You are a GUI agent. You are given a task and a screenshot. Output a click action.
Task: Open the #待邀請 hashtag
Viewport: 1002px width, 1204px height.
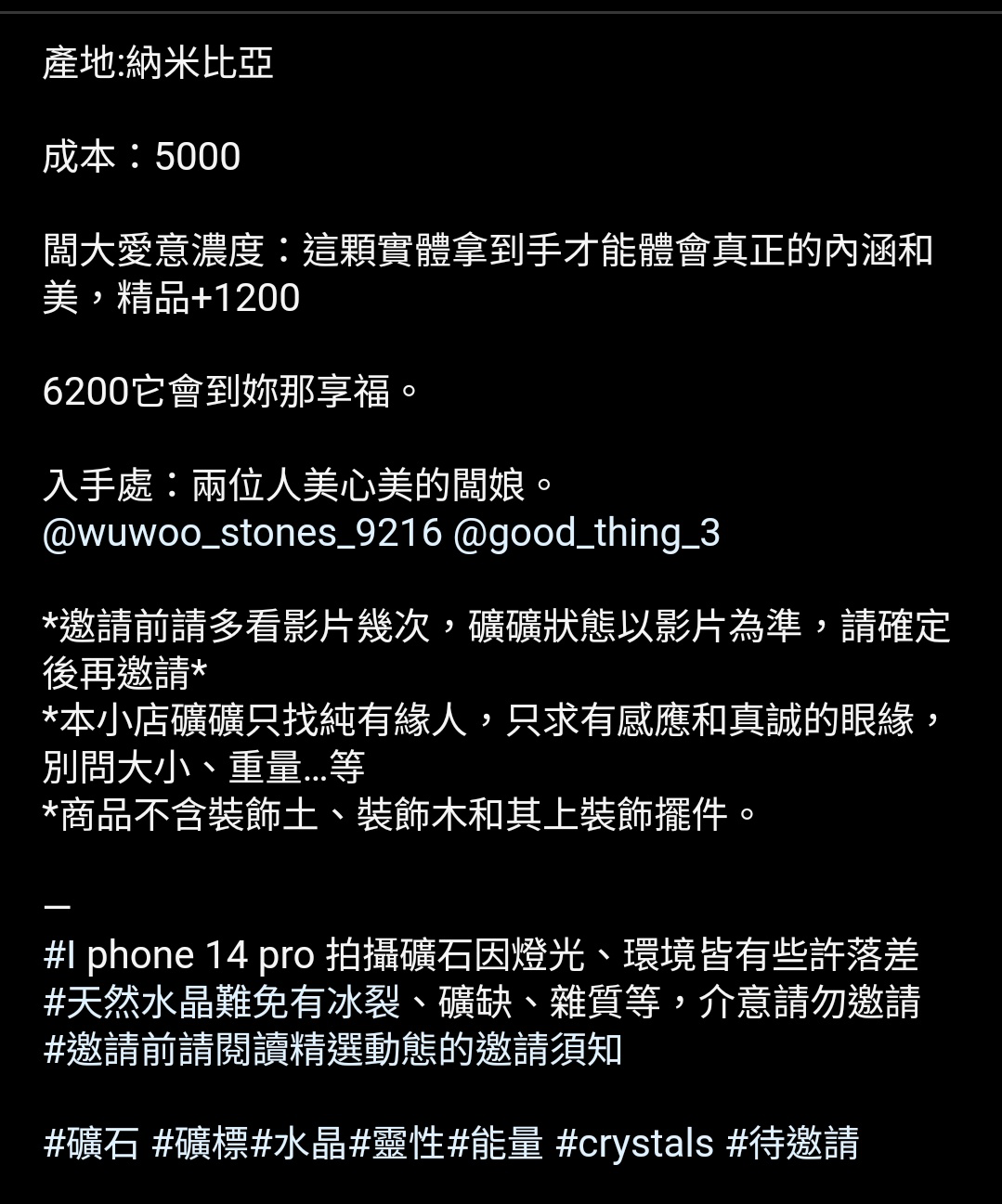click(x=793, y=1143)
